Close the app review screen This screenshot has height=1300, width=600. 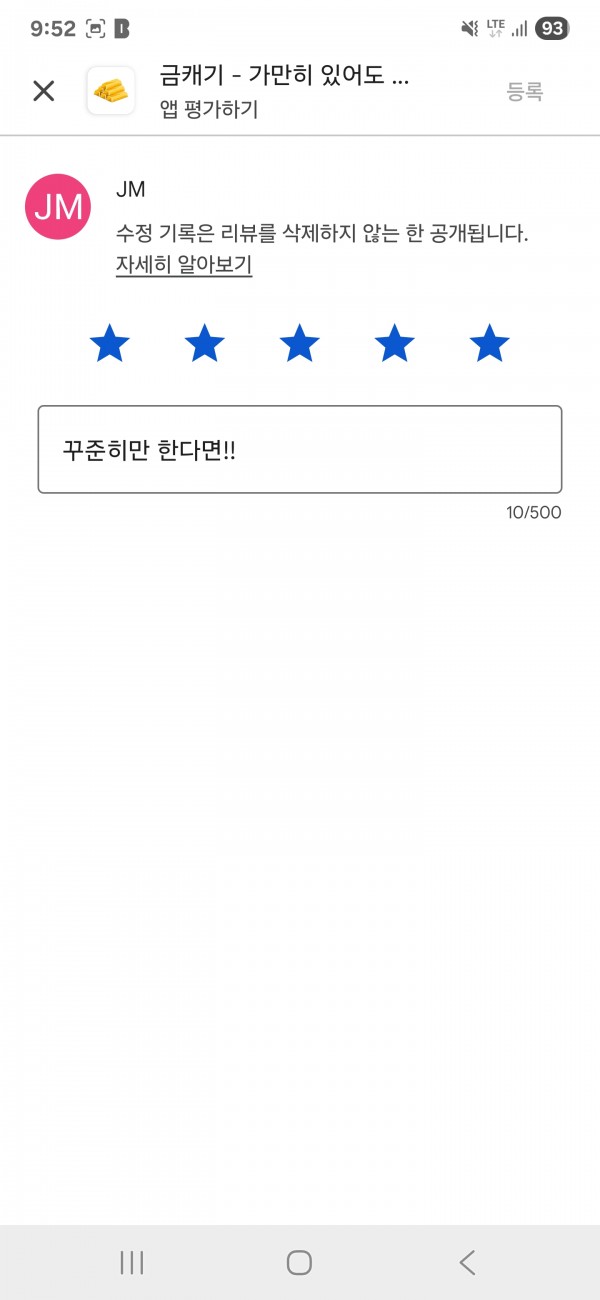(x=44, y=91)
